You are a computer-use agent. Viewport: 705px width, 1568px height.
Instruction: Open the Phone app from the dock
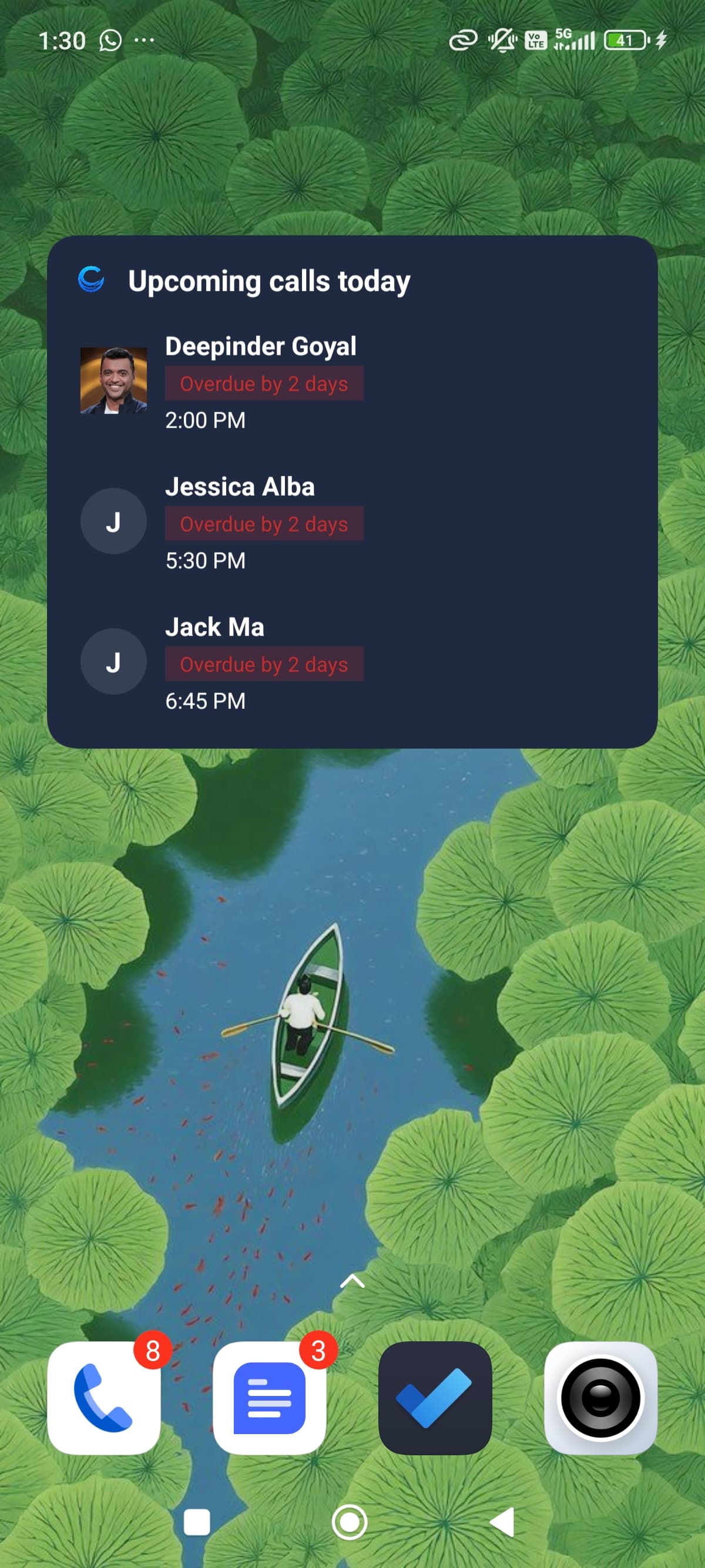(x=105, y=1397)
